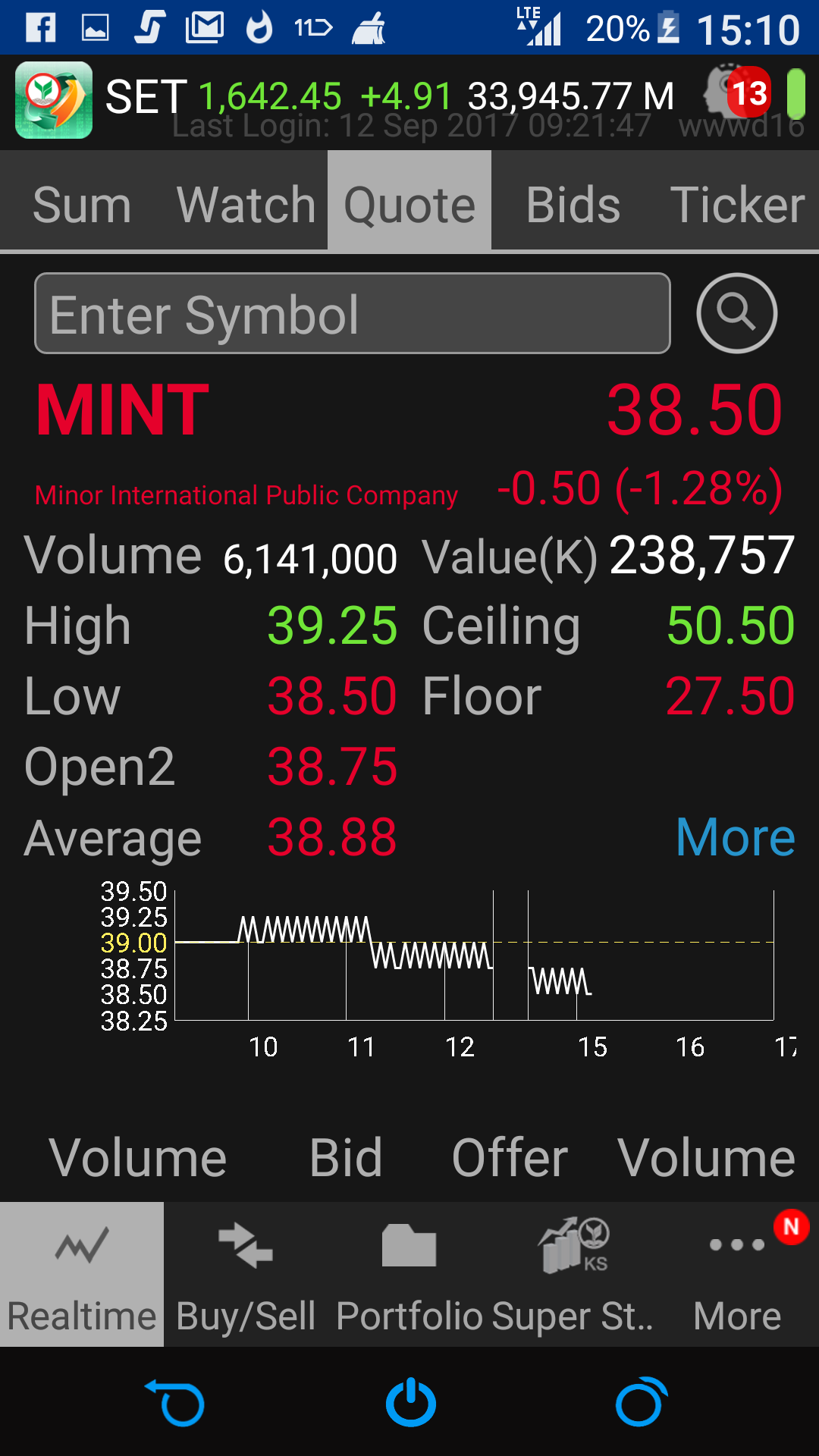This screenshot has width=819, height=1456.
Task: Go to Buy/Sell
Action: click(246, 1276)
